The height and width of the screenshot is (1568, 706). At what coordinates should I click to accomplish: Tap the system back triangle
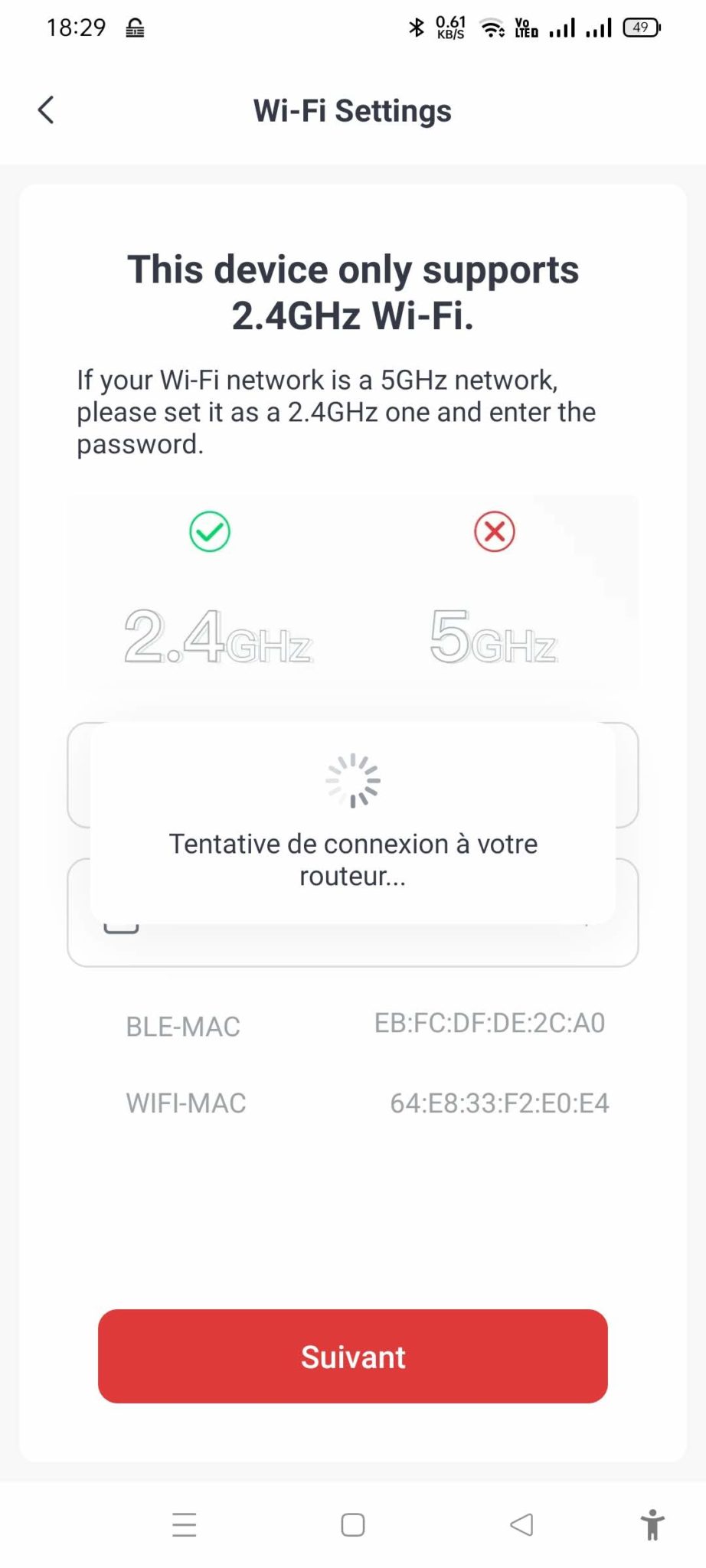pyautogui.click(x=521, y=1524)
